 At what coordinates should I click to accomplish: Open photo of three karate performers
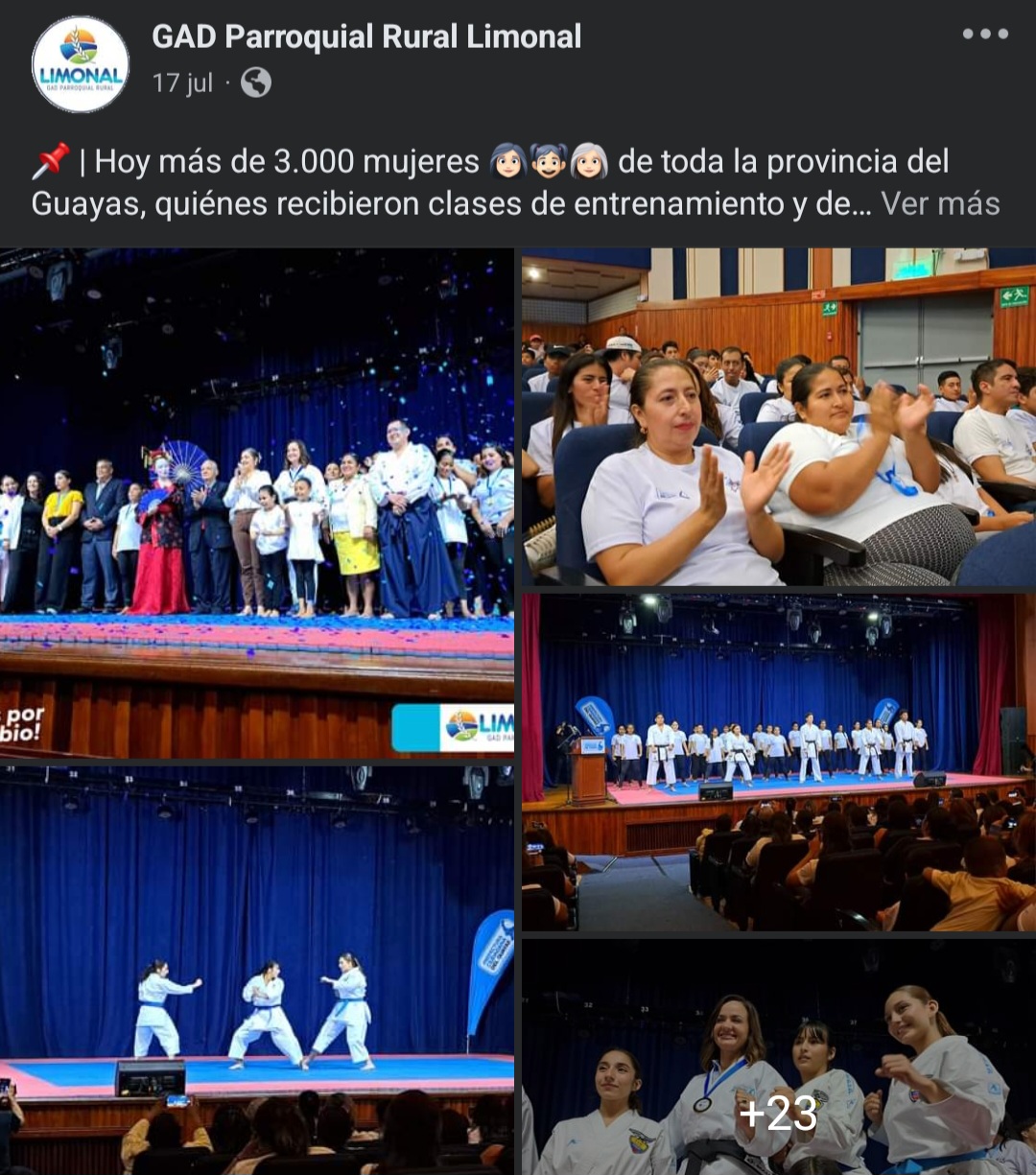pos(256,969)
